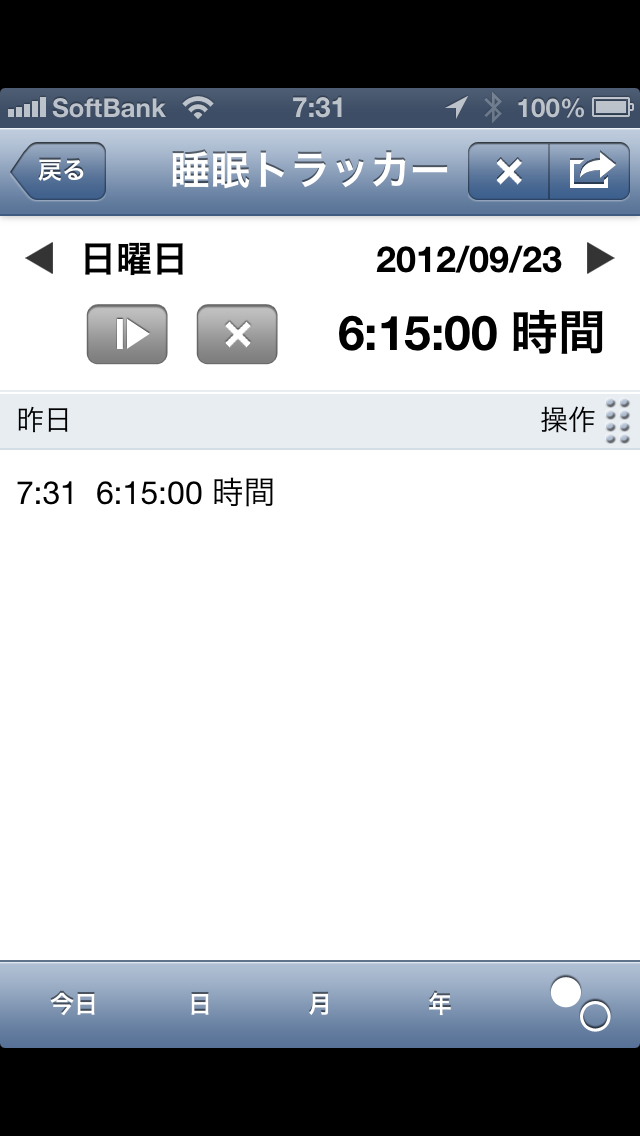Open the 操作 grid menu

[584, 420]
